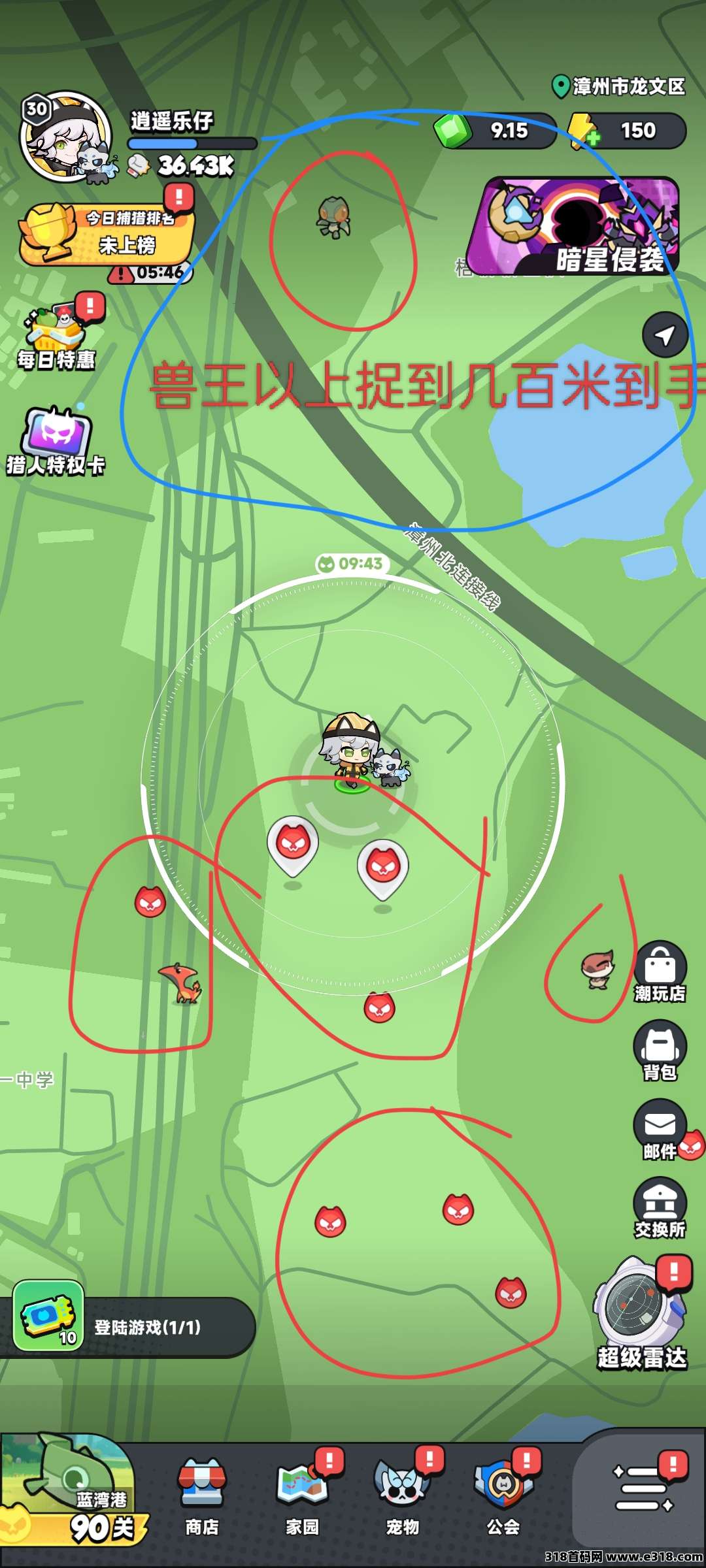Open the 背包 backpack
The image size is (706, 1568).
tap(660, 1049)
